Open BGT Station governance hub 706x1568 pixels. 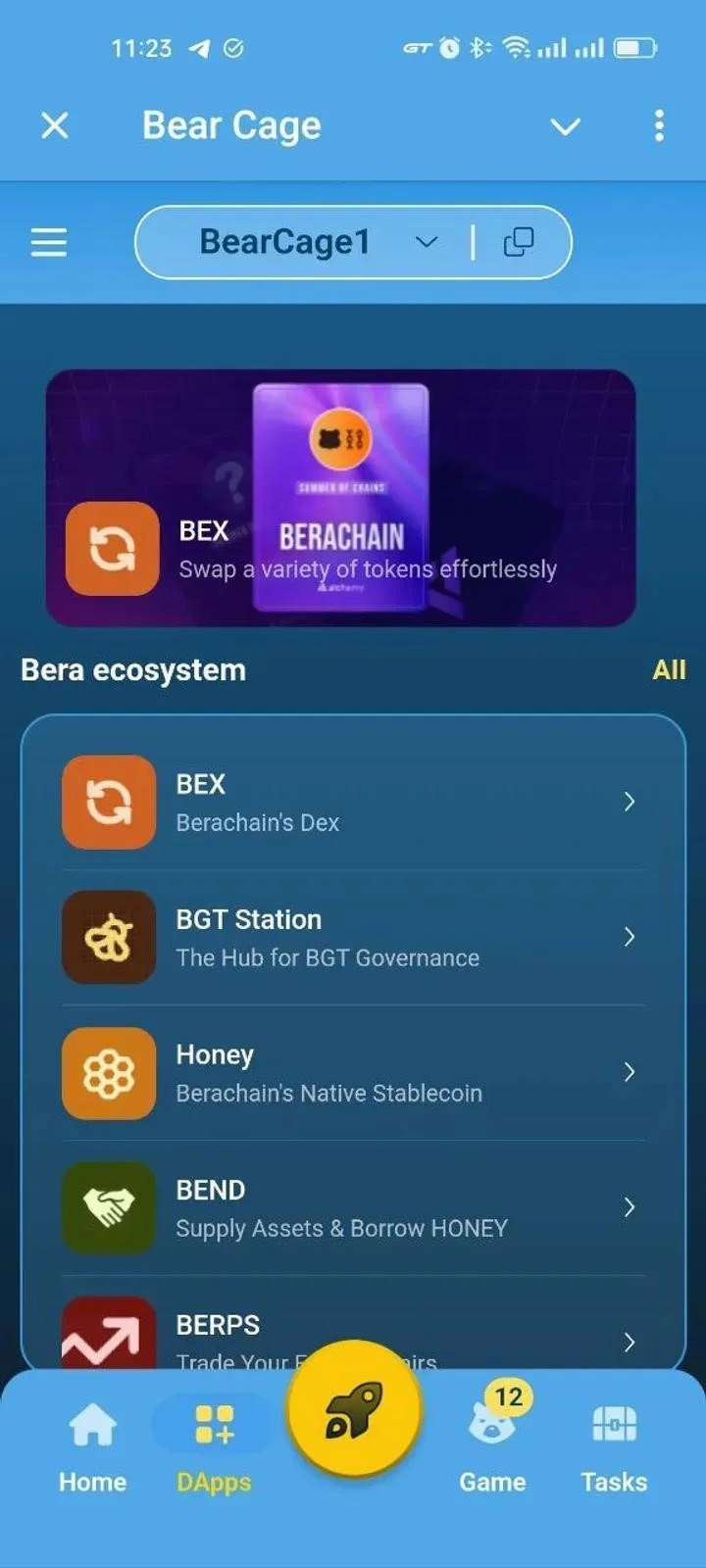point(353,937)
